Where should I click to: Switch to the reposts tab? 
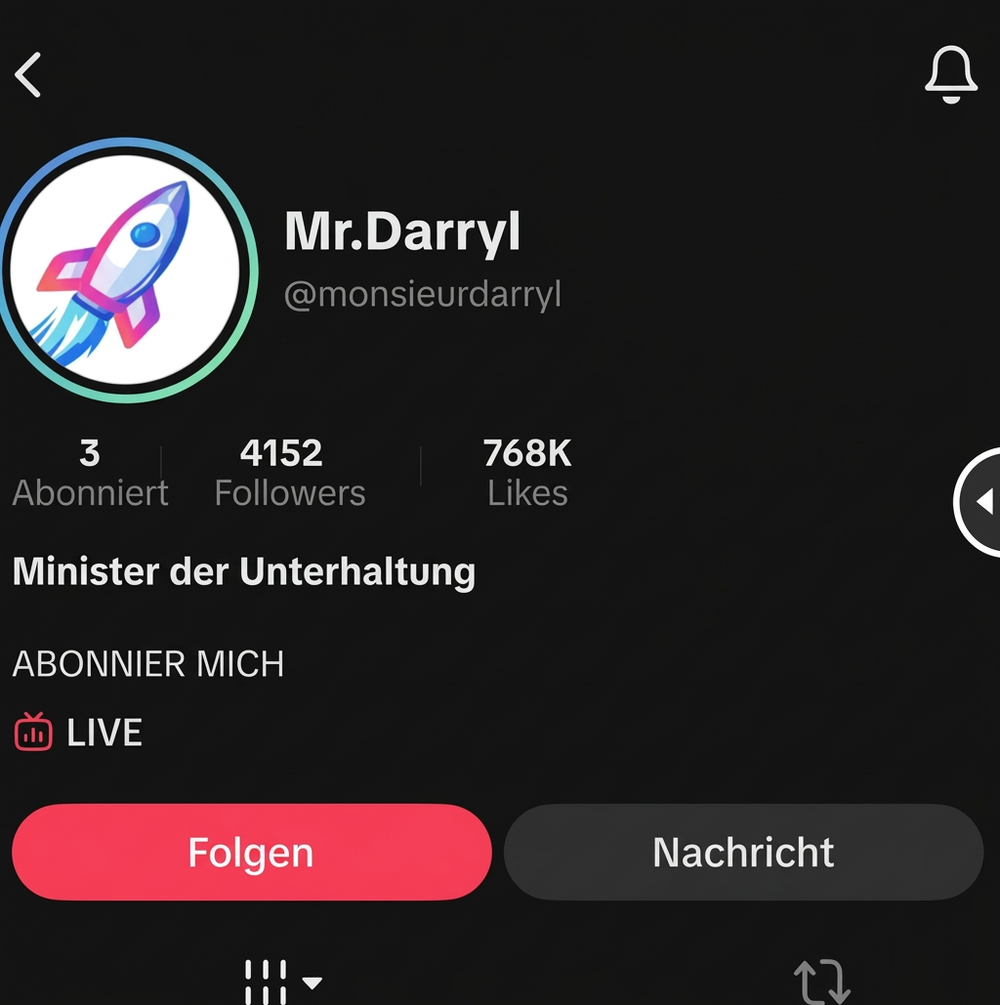click(x=821, y=981)
